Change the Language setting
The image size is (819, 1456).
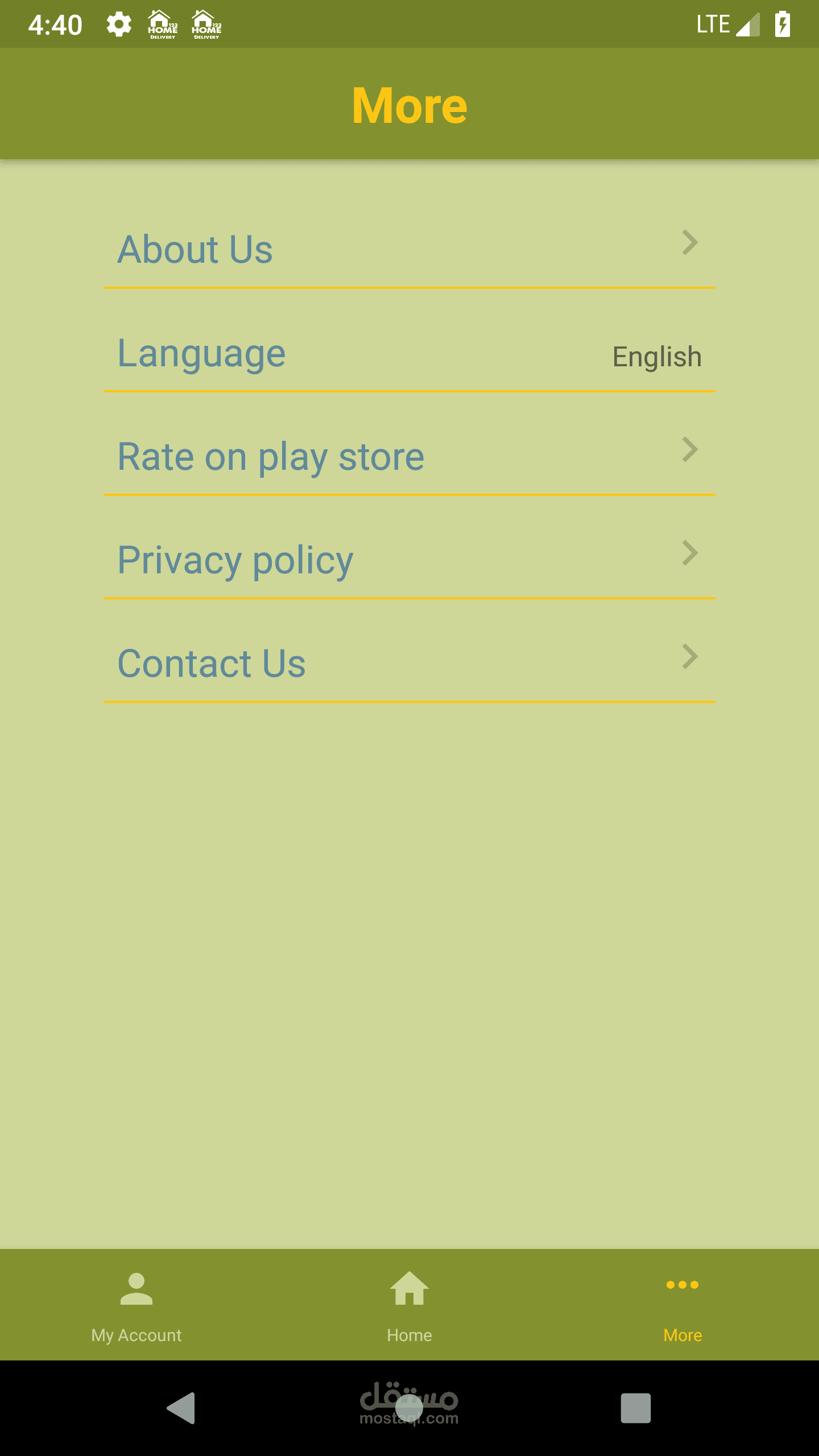408,354
